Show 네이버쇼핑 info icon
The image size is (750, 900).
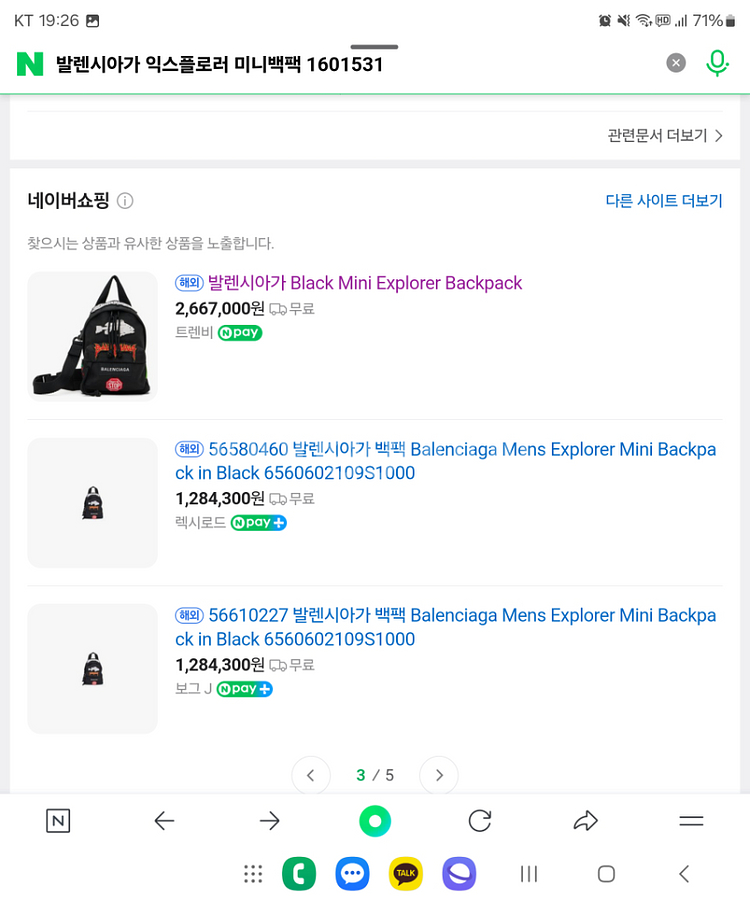pyautogui.click(x=125, y=201)
